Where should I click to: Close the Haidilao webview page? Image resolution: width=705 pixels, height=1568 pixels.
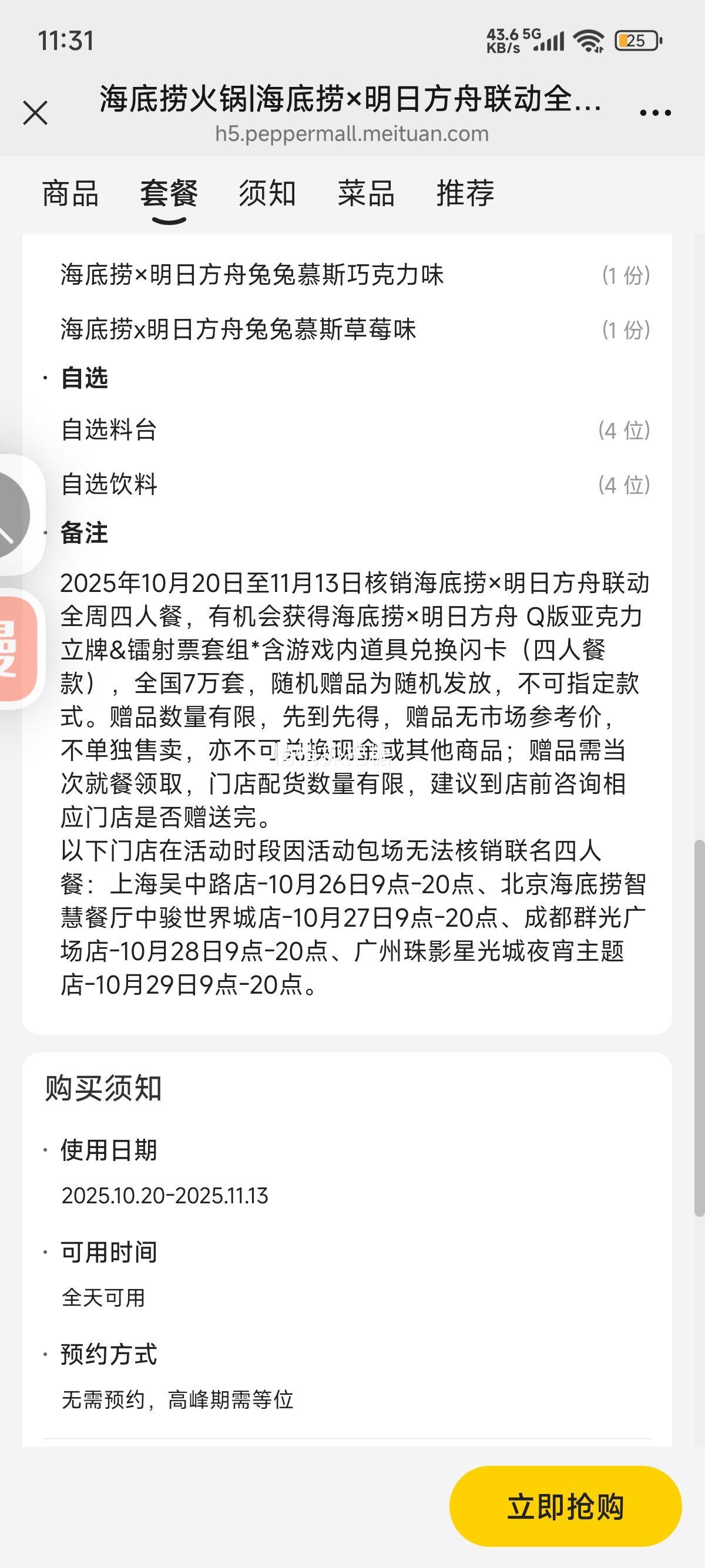coord(35,113)
